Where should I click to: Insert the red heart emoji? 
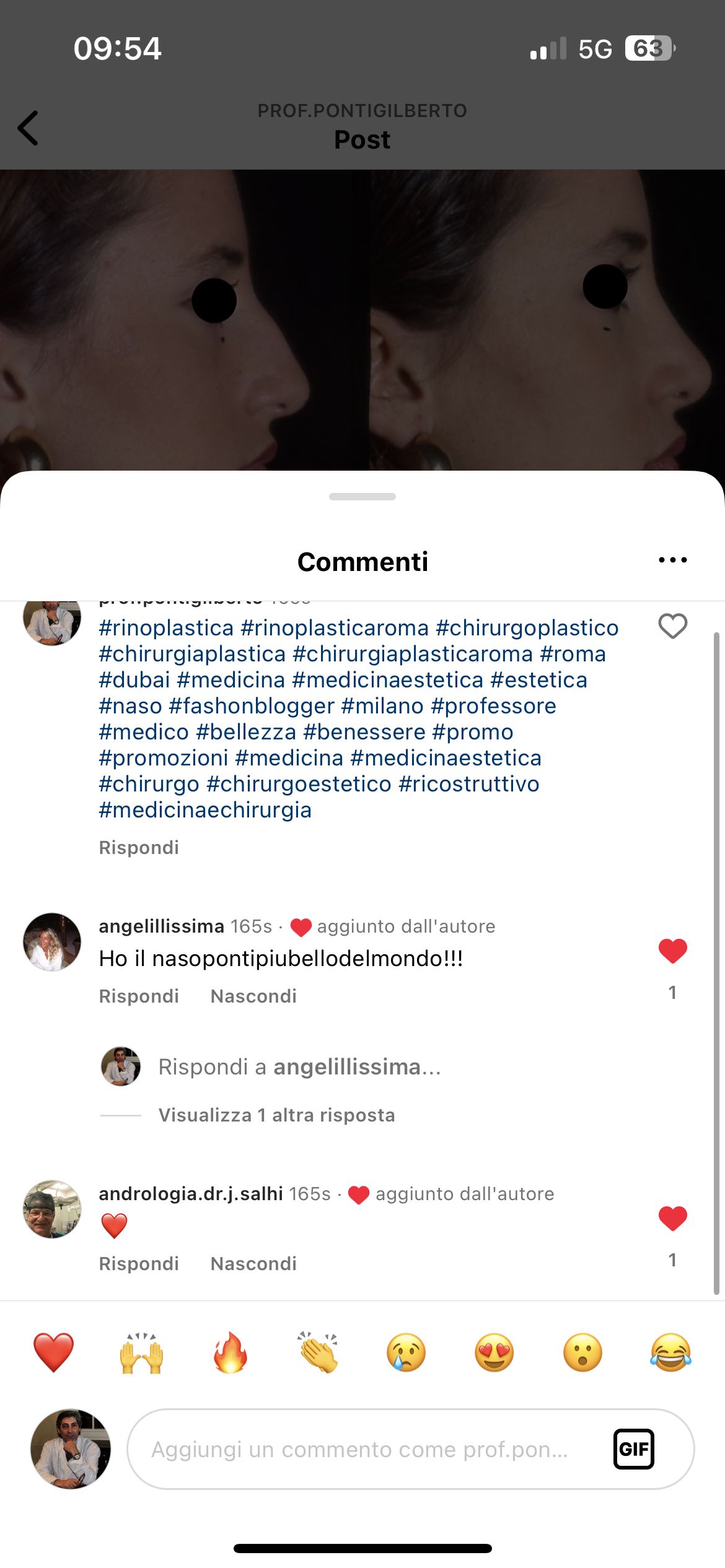point(53,1352)
